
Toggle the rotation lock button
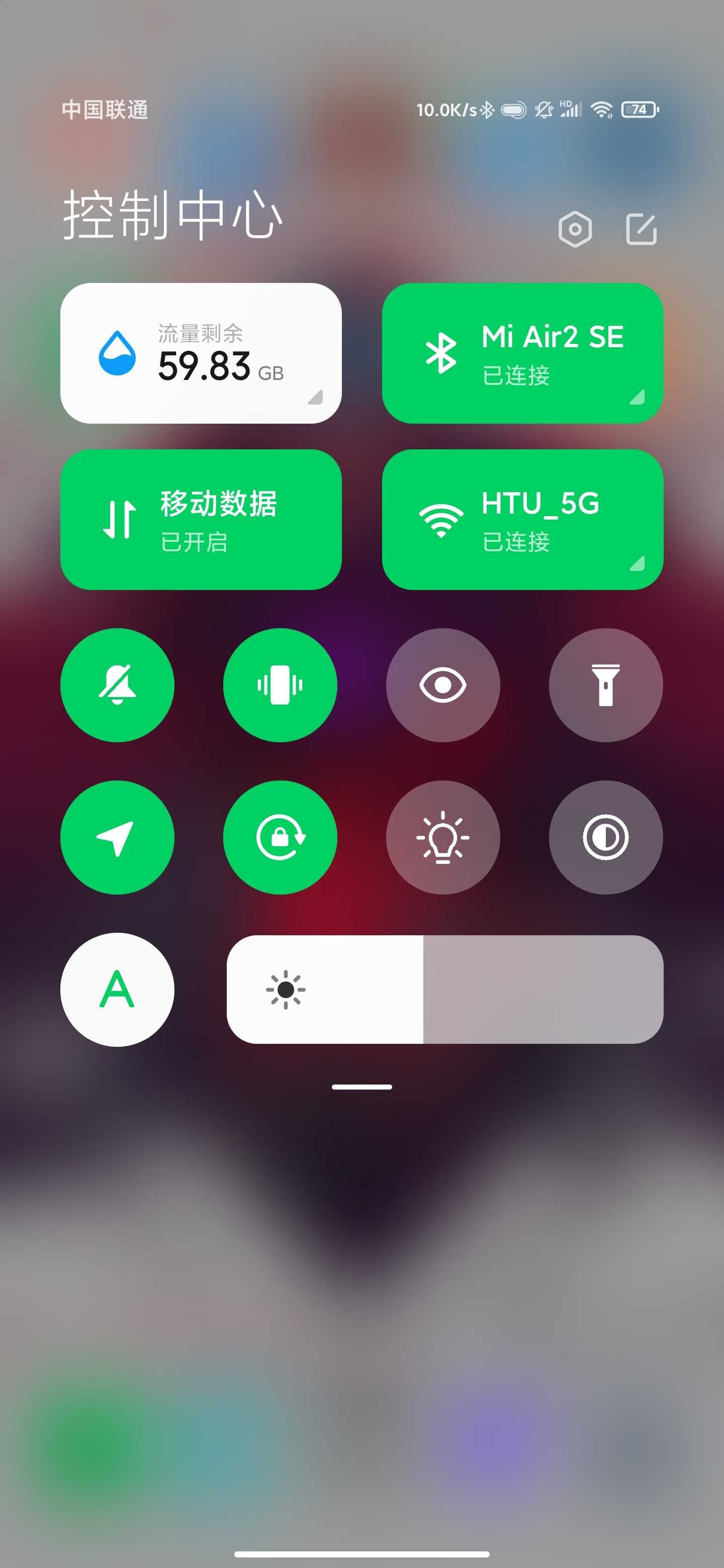280,837
